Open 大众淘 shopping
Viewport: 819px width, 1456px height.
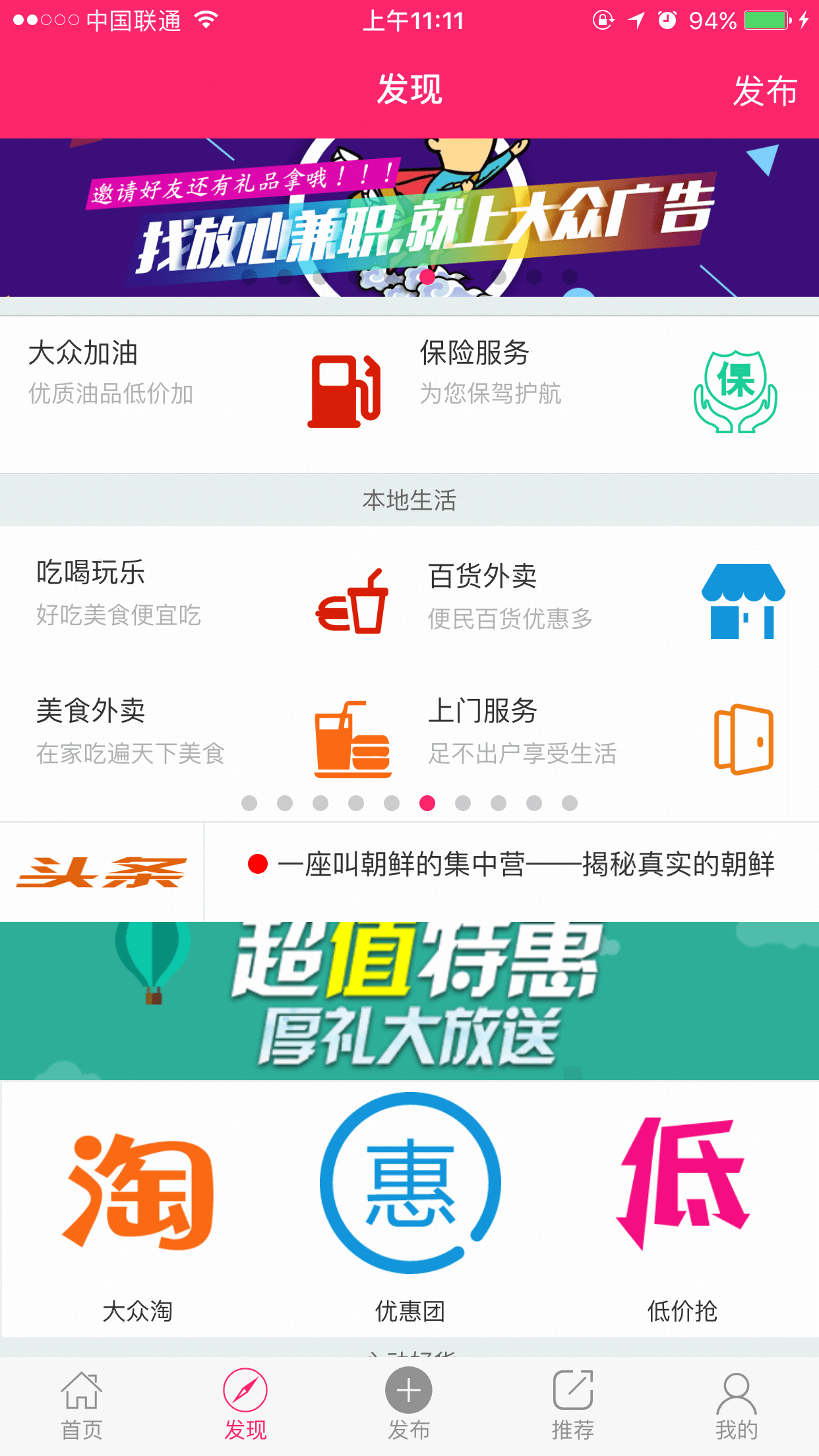137,1207
